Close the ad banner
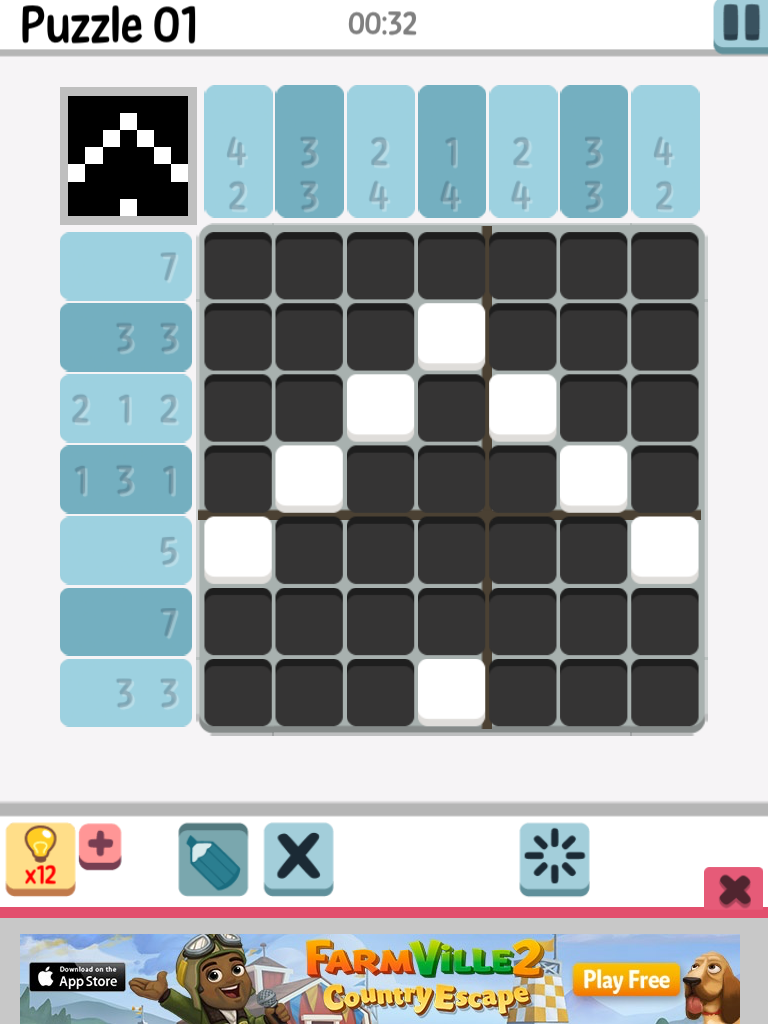 734,888
